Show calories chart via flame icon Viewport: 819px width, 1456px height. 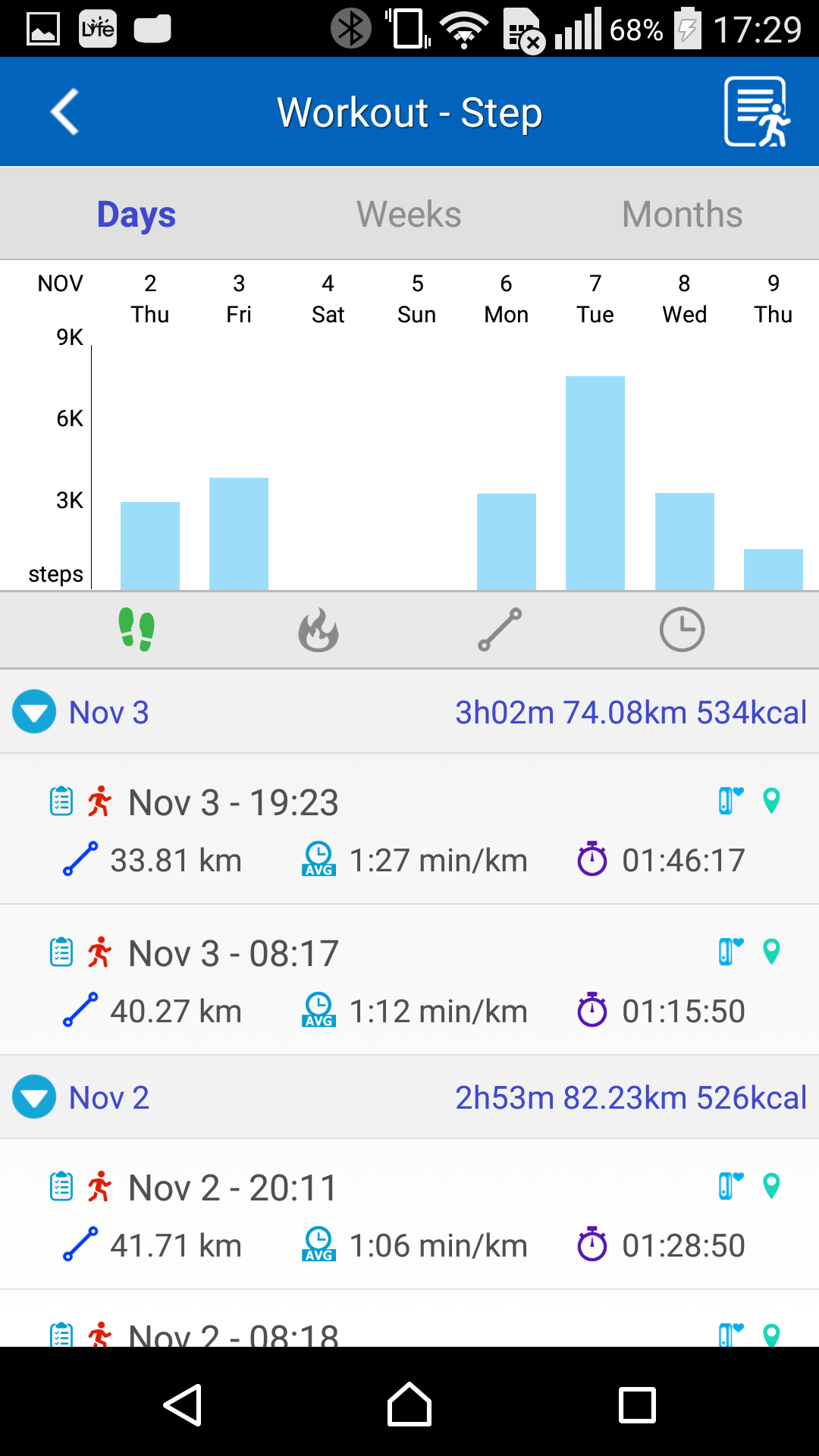pos(318,629)
